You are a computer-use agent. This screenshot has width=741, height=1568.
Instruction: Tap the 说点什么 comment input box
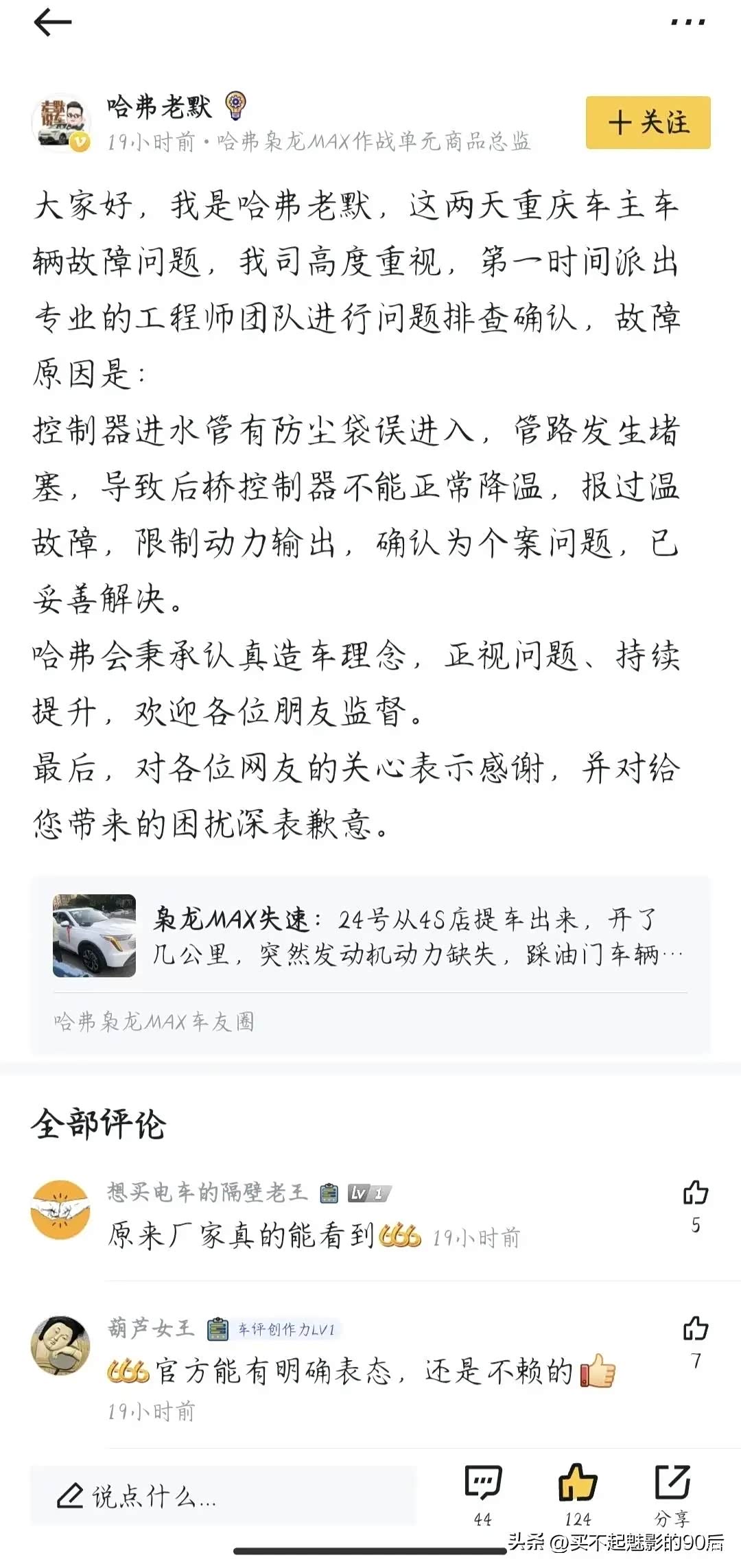coord(223,1496)
